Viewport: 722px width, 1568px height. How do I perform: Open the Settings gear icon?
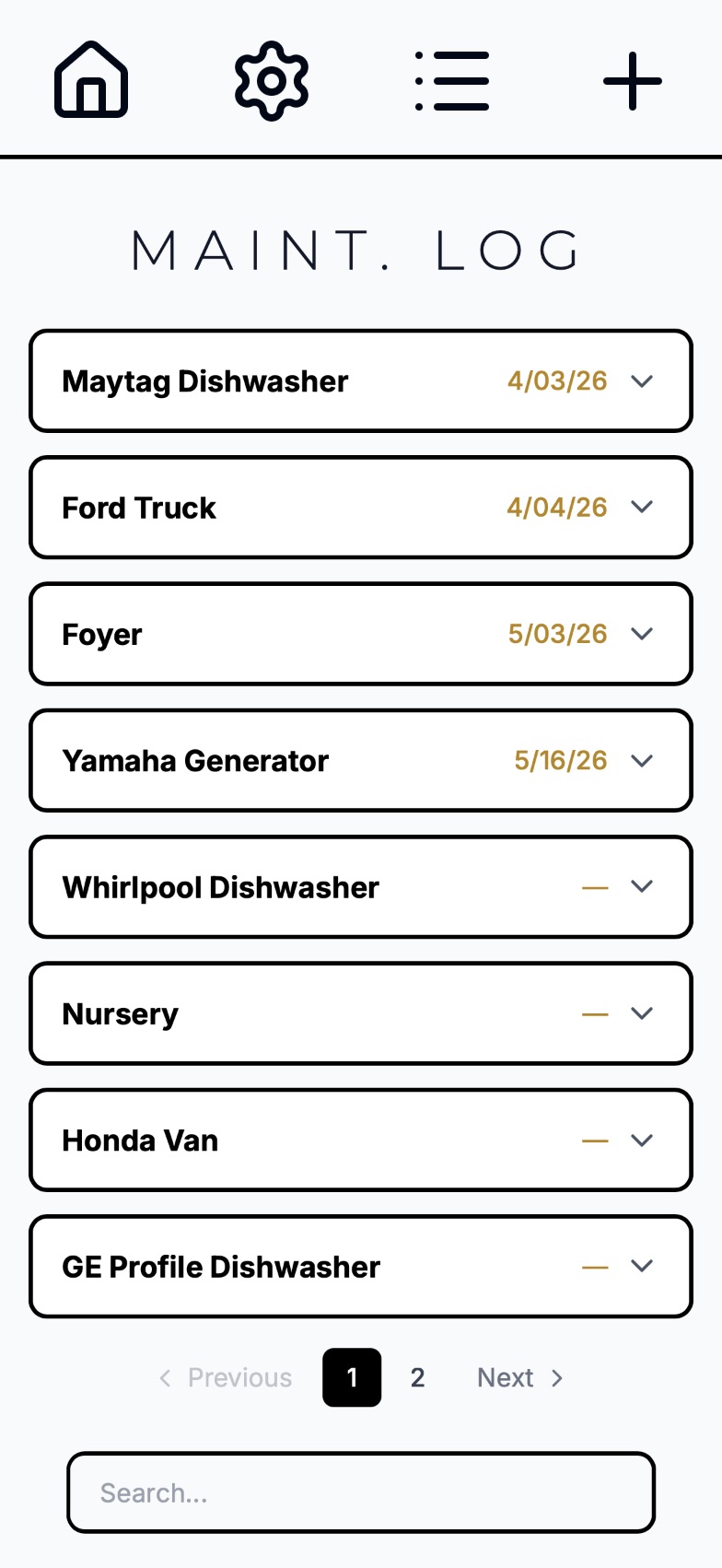pyautogui.click(x=270, y=80)
